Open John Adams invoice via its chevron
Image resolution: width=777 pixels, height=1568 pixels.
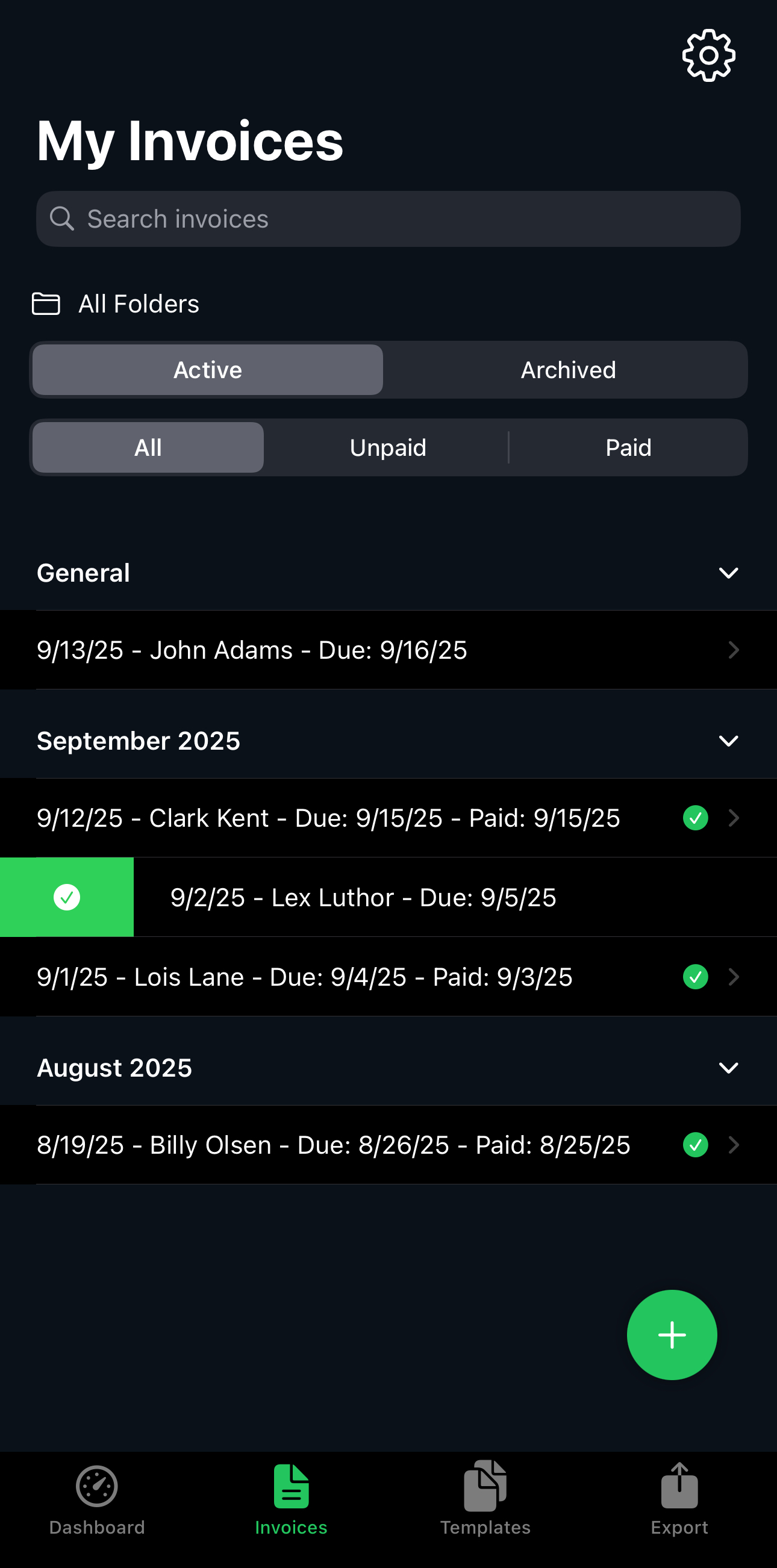(733, 650)
